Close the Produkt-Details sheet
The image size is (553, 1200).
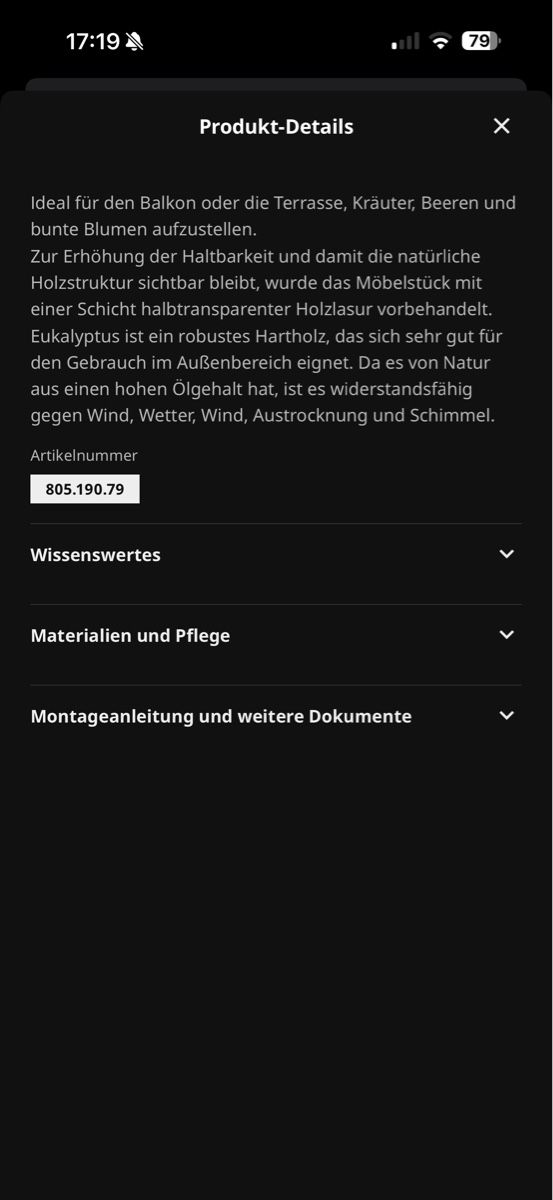[x=502, y=126]
